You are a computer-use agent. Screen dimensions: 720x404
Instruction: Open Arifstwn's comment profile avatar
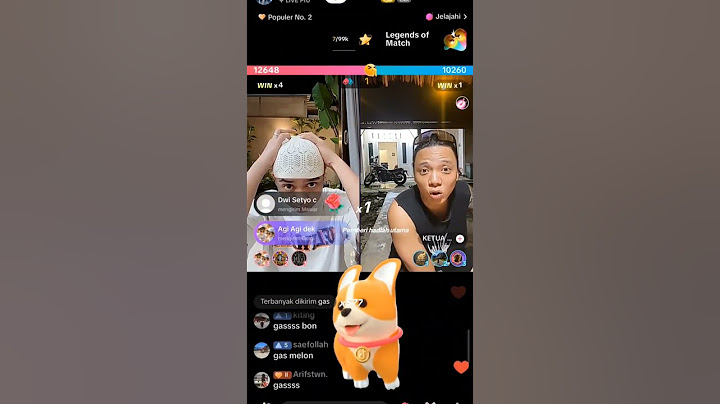[x=262, y=380]
